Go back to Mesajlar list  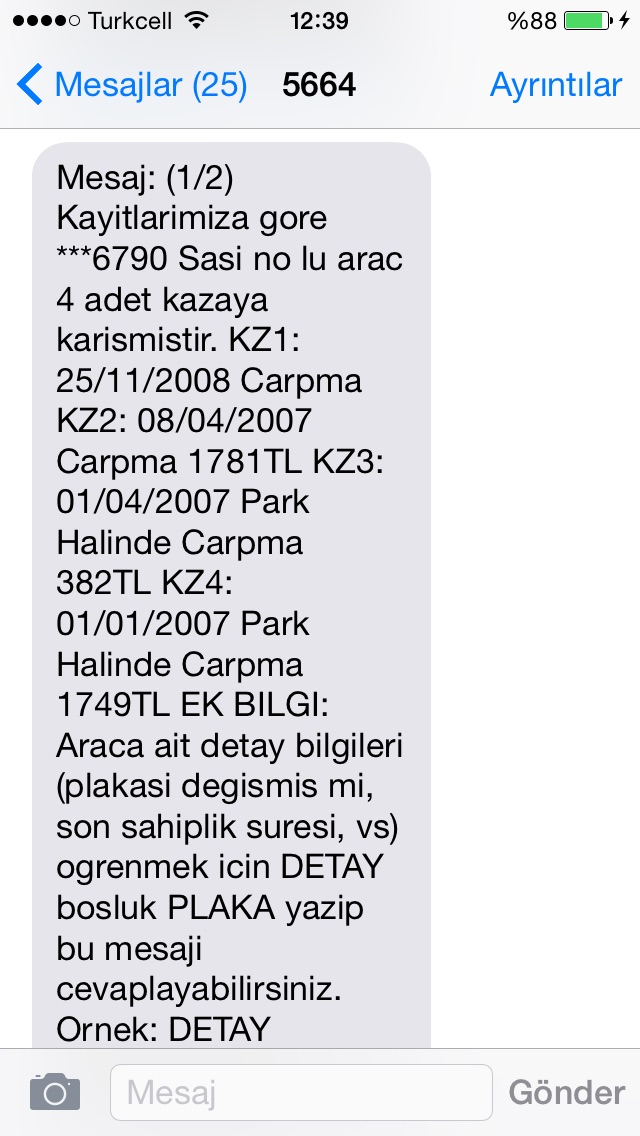tap(132, 85)
